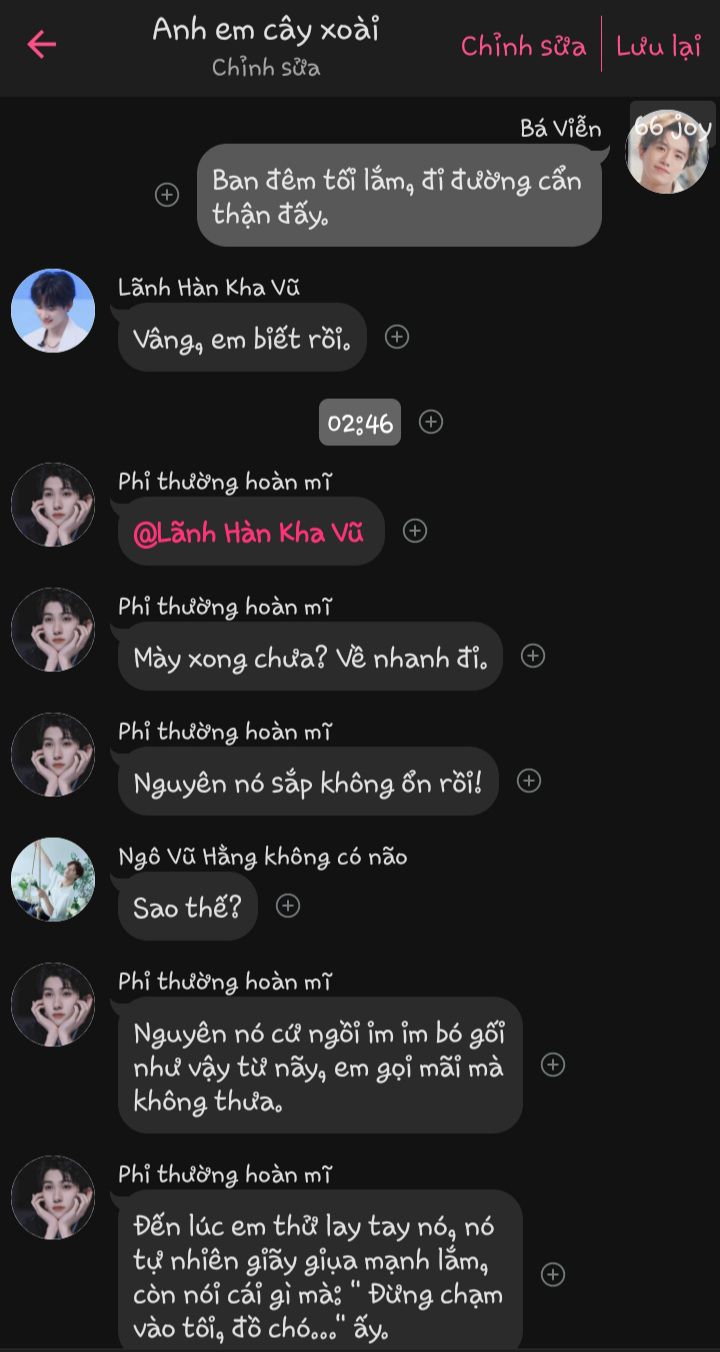Image resolution: width=720 pixels, height=1352 pixels.
Task: Open Ngô Vũ Hằng không có não's avatar
Action: pos(53,879)
